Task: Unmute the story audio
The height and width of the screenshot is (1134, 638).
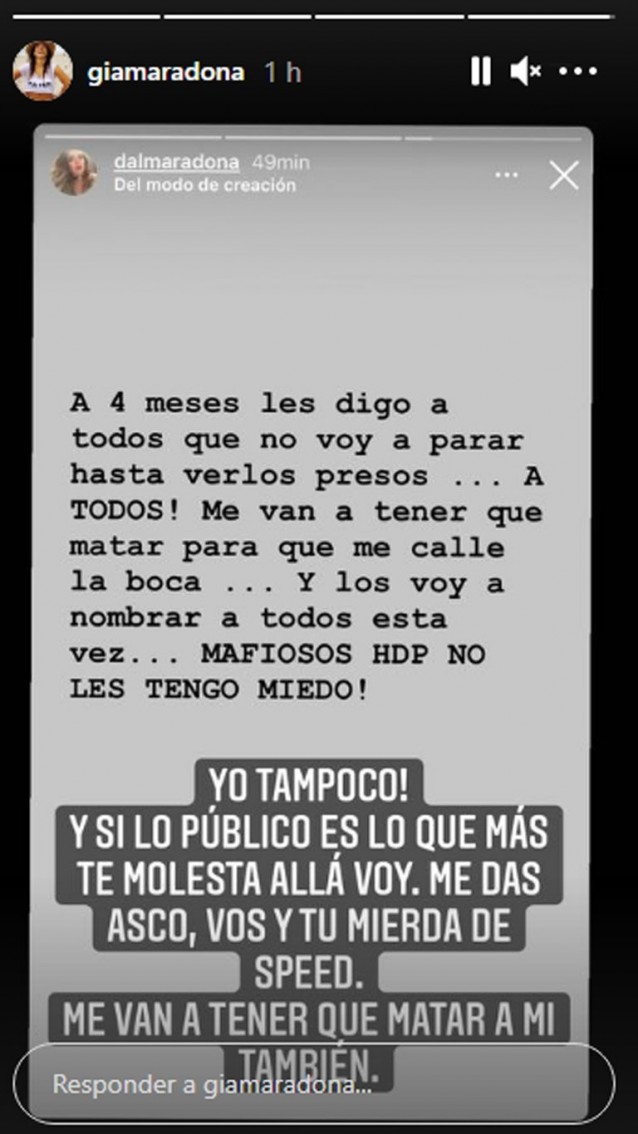Action: (525, 71)
